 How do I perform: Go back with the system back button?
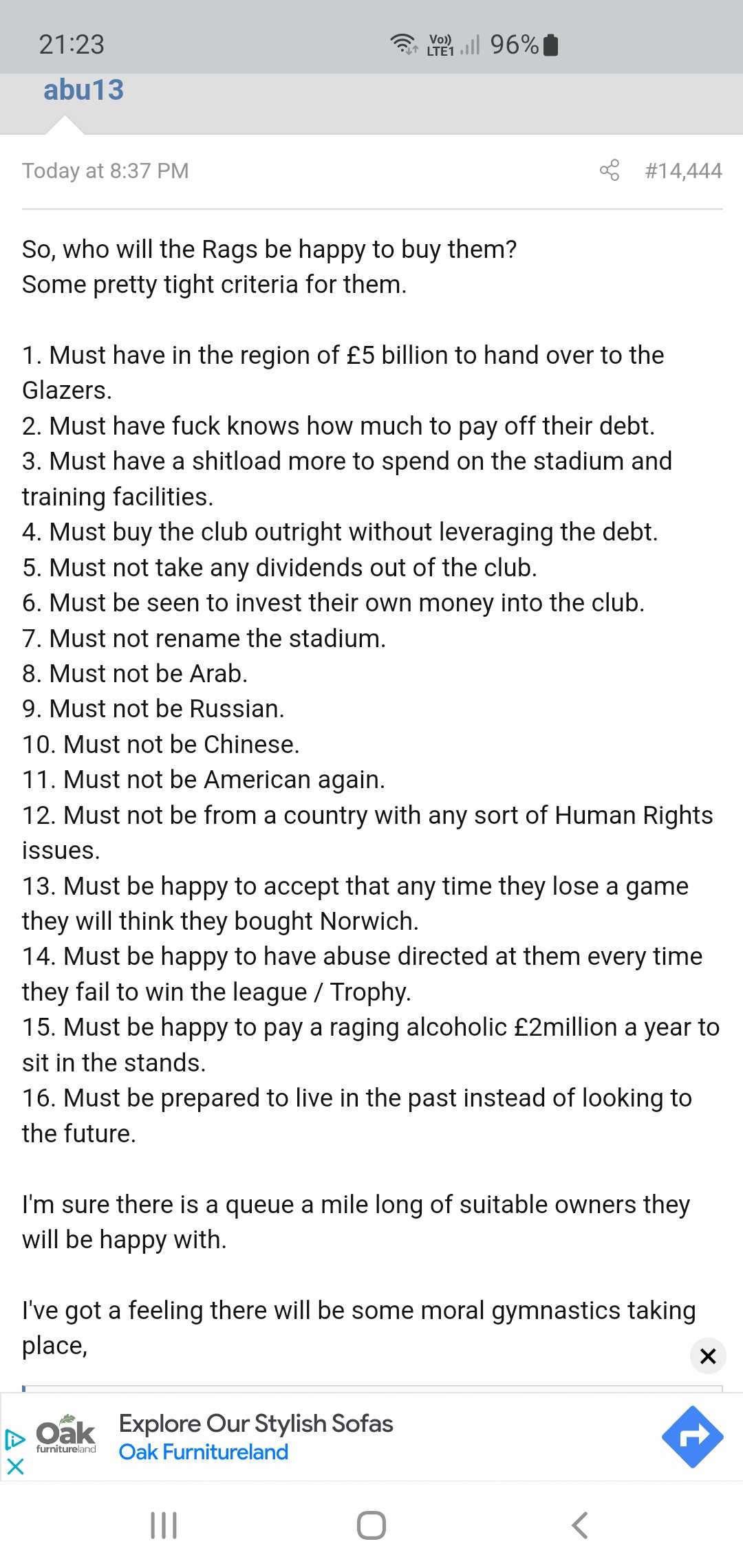pyautogui.click(x=580, y=1525)
